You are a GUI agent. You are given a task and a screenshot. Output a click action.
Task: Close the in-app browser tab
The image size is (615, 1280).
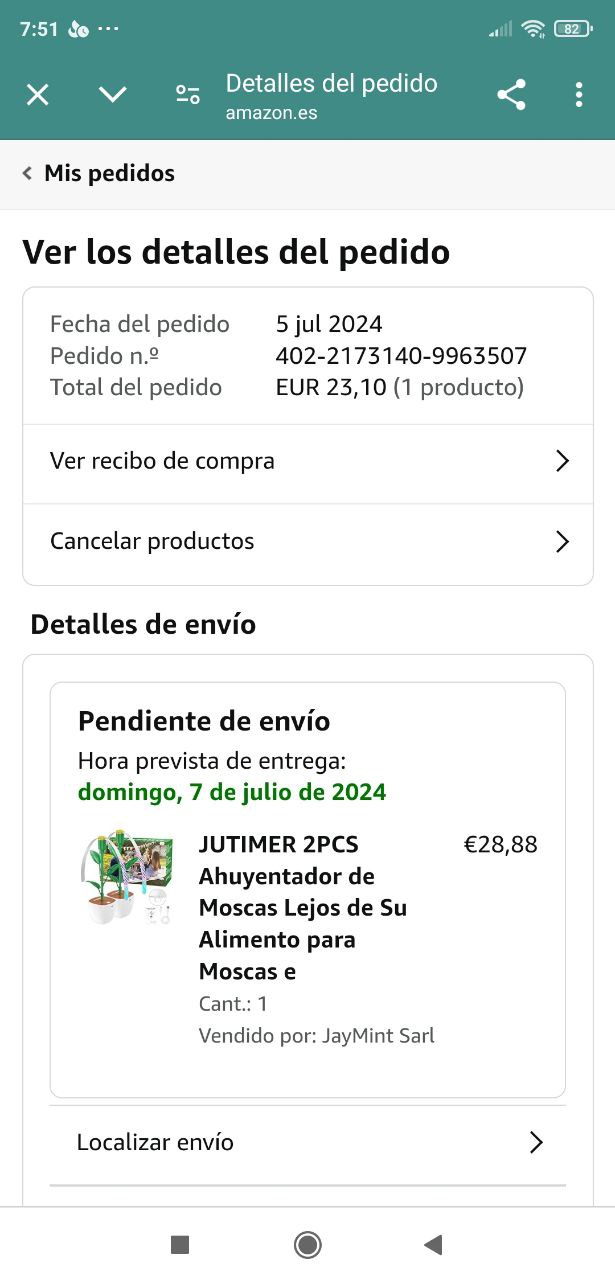37,95
